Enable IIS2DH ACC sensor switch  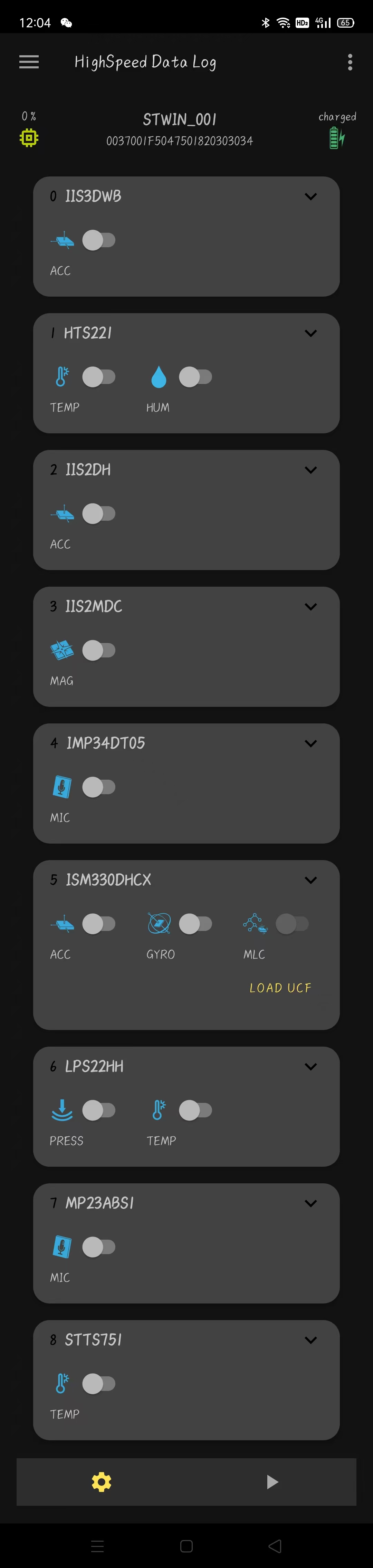98,514
